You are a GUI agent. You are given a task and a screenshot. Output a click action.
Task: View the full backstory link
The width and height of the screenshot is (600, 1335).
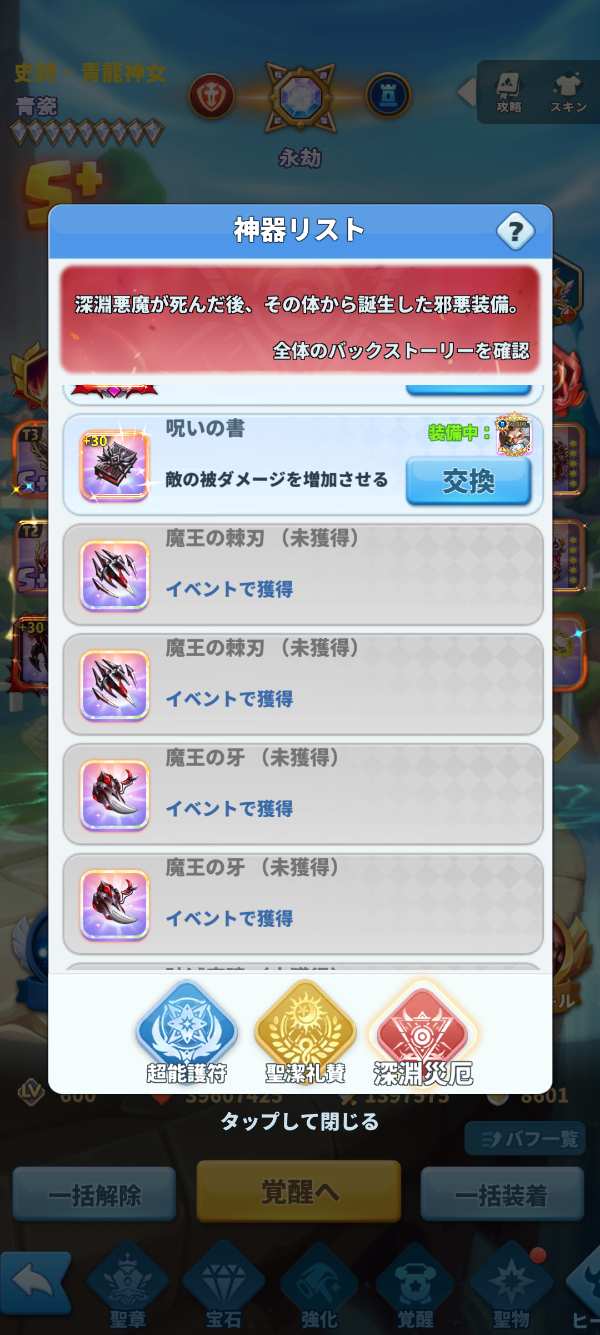pyautogui.click(x=401, y=351)
